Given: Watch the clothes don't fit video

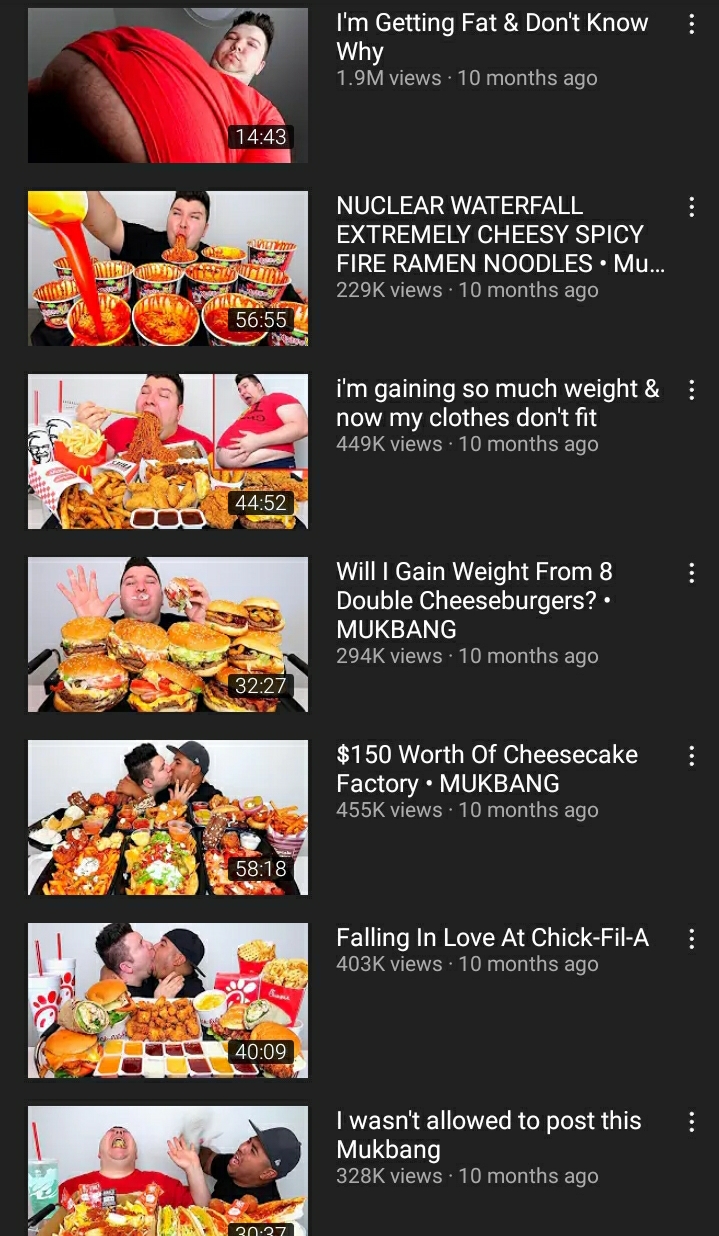Looking at the screenshot, I should pyautogui.click(x=168, y=451).
